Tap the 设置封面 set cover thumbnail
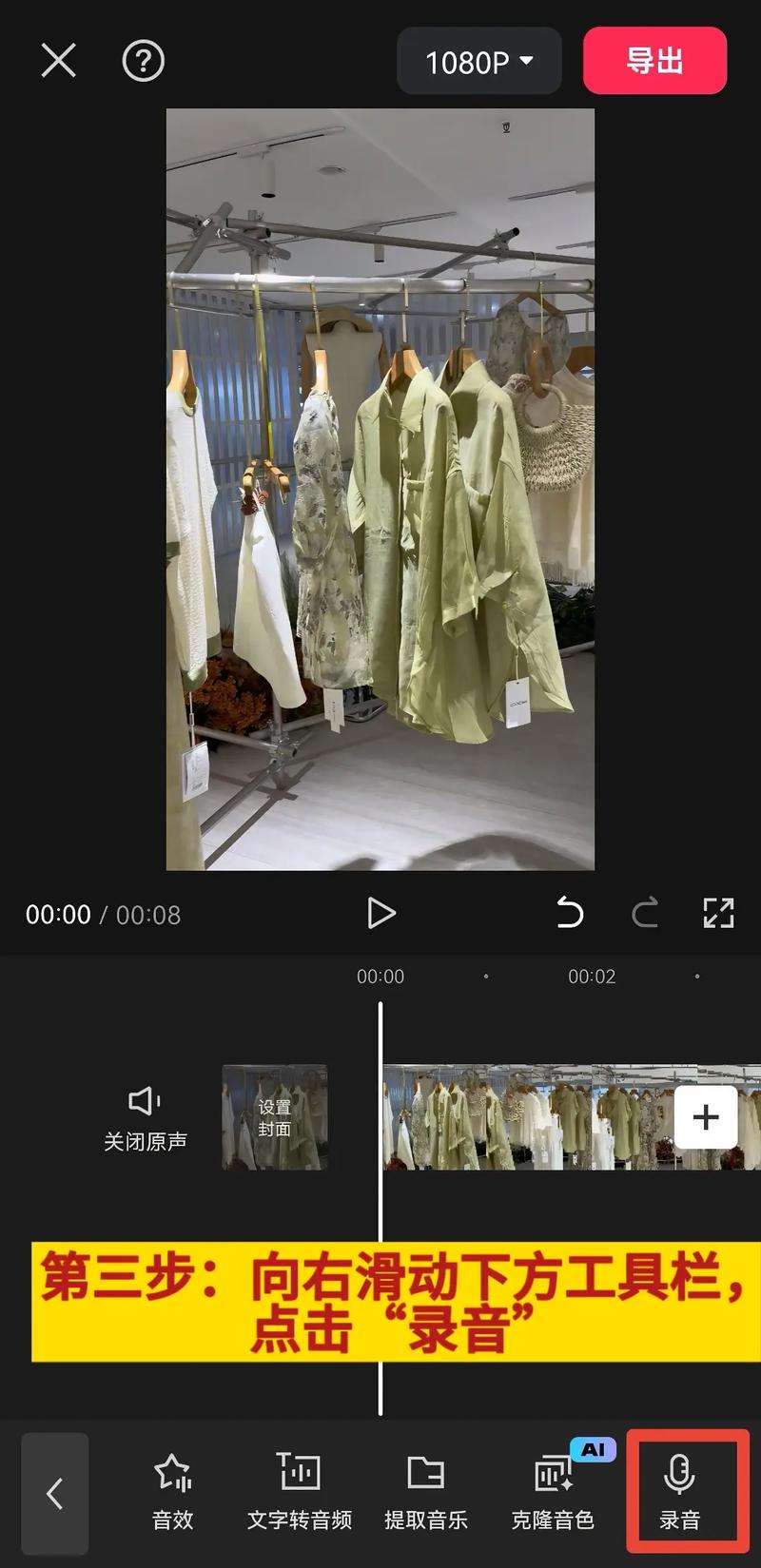The image size is (761, 1568). pyautogui.click(x=276, y=1119)
